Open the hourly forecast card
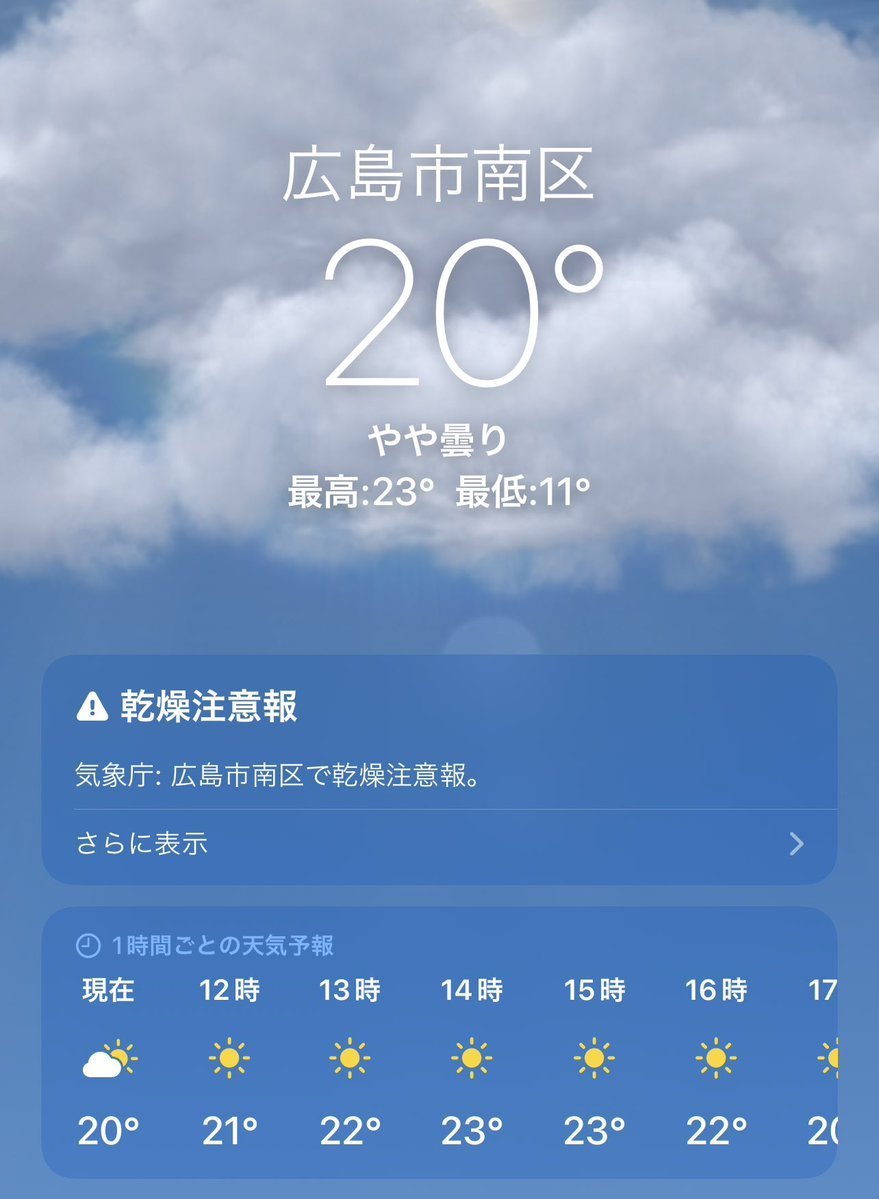The width and height of the screenshot is (879, 1199). coord(438,1040)
